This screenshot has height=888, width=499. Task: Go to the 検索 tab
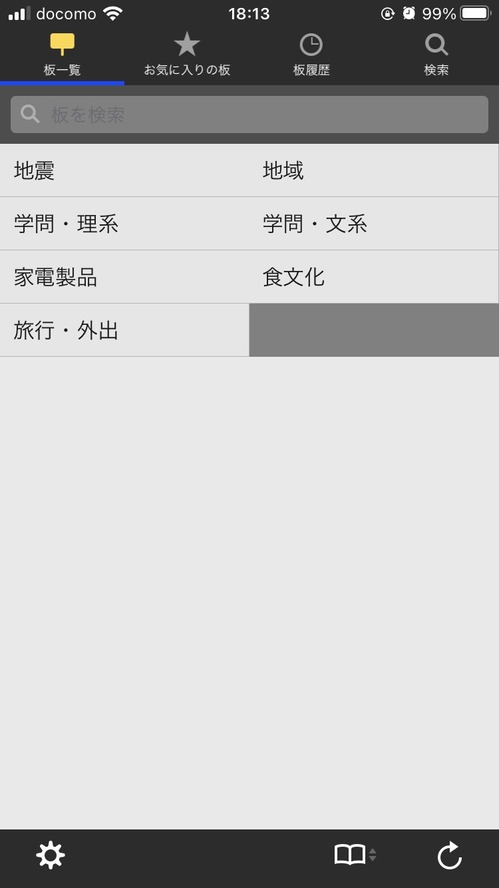tap(436, 55)
